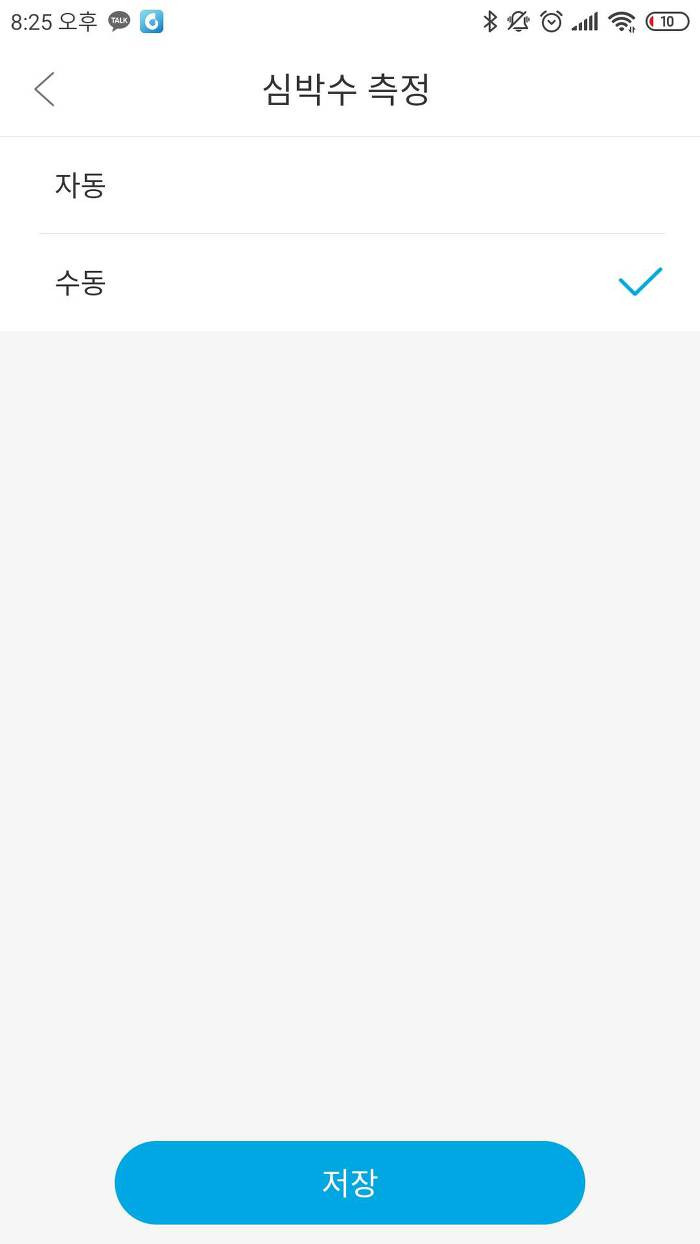Choose the 수동 measurement option
The image size is (700, 1244).
[350, 283]
